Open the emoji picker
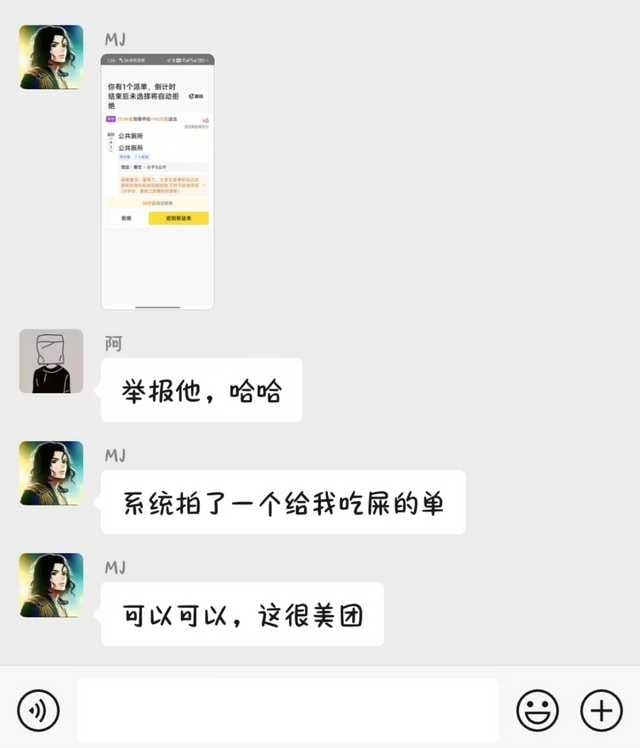 tap(537, 710)
